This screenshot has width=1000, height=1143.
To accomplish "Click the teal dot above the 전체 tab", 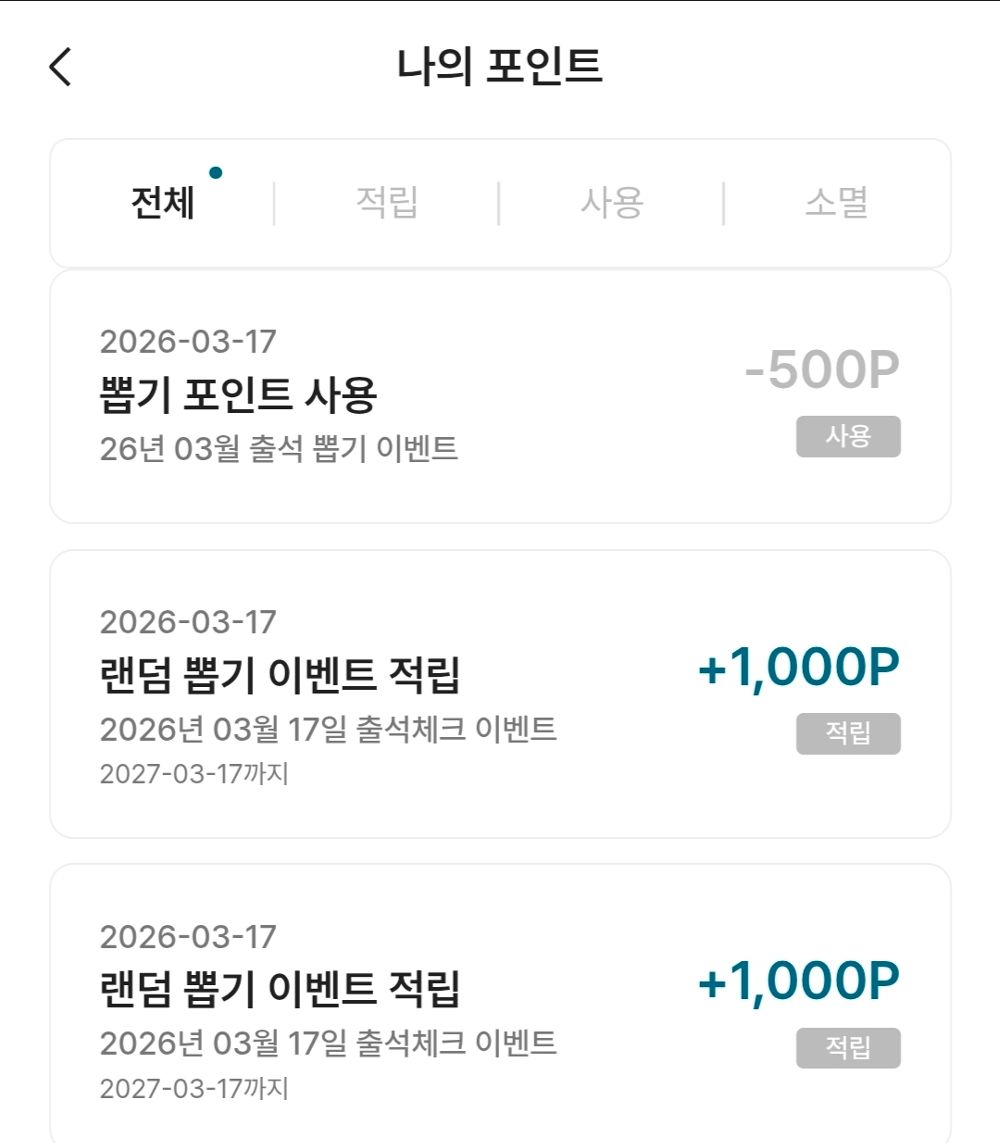I will tap(215, 171).
